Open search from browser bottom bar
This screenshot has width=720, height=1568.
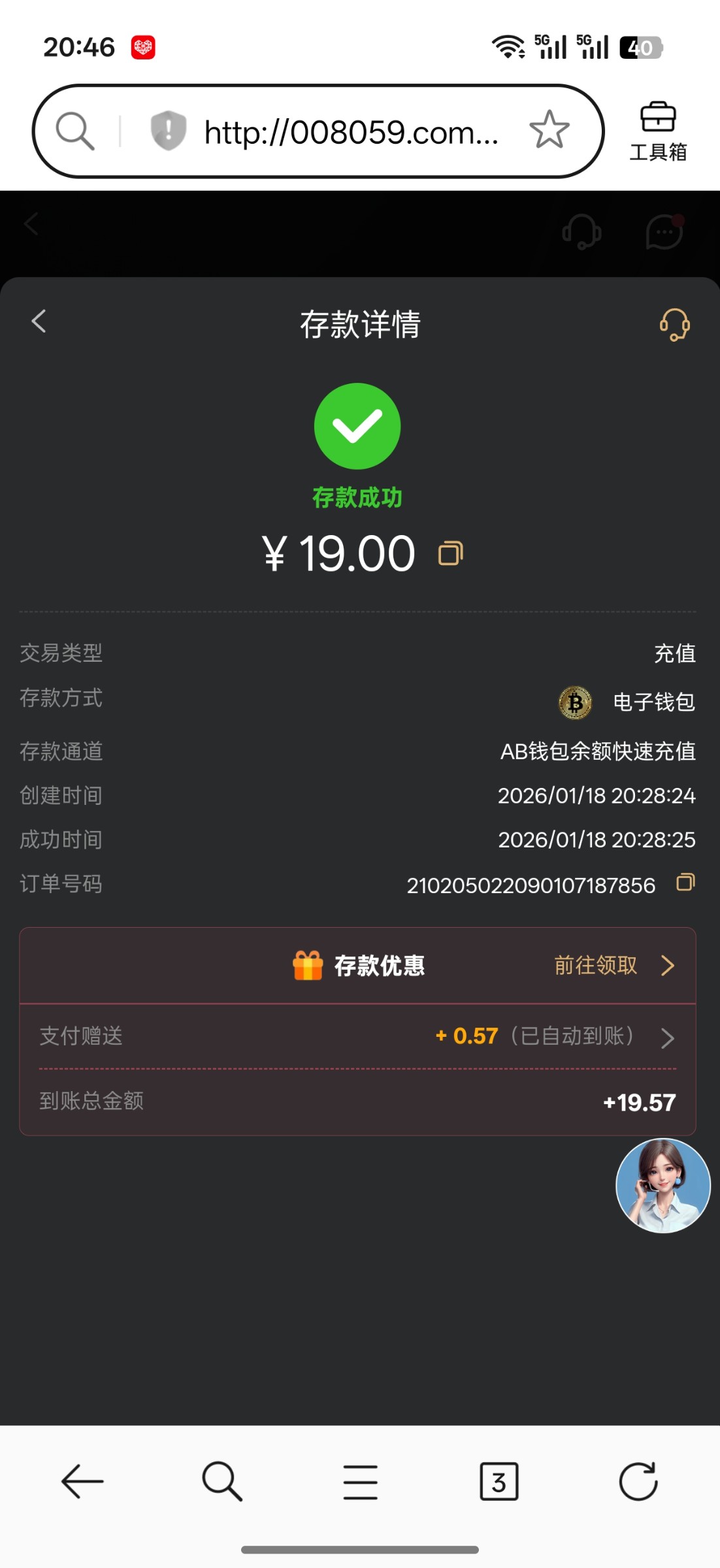[x=222, y=1481]
